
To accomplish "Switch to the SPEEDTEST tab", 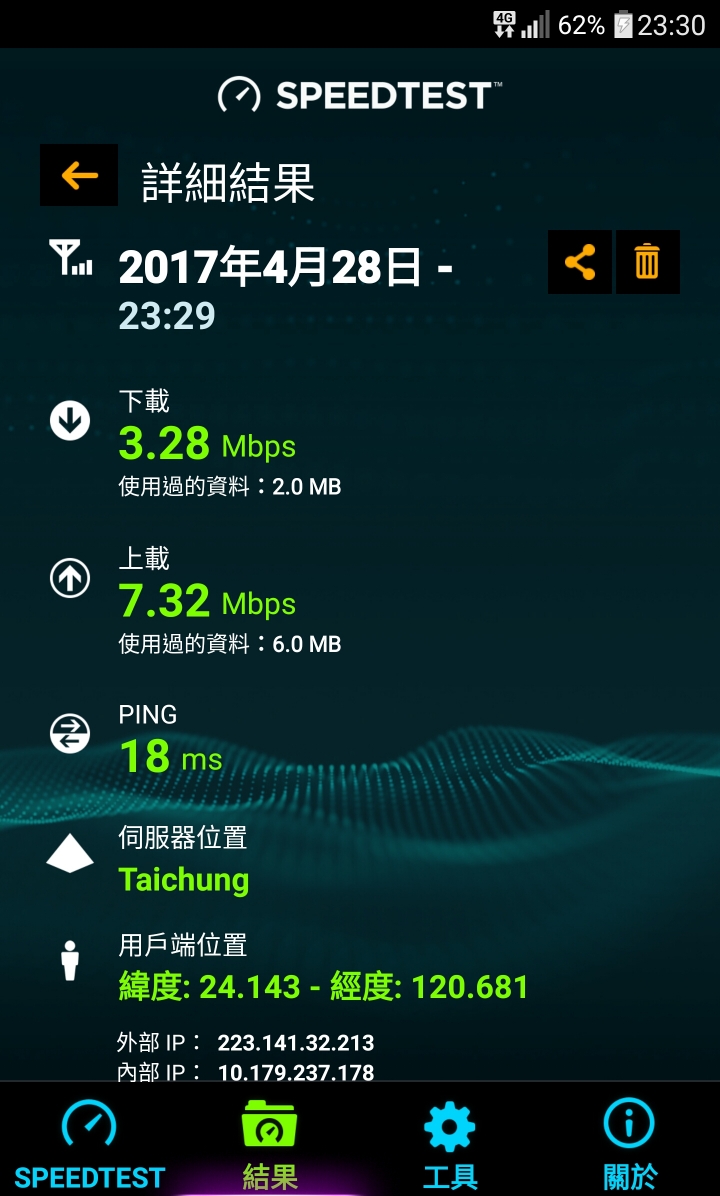I will 90,1141.
